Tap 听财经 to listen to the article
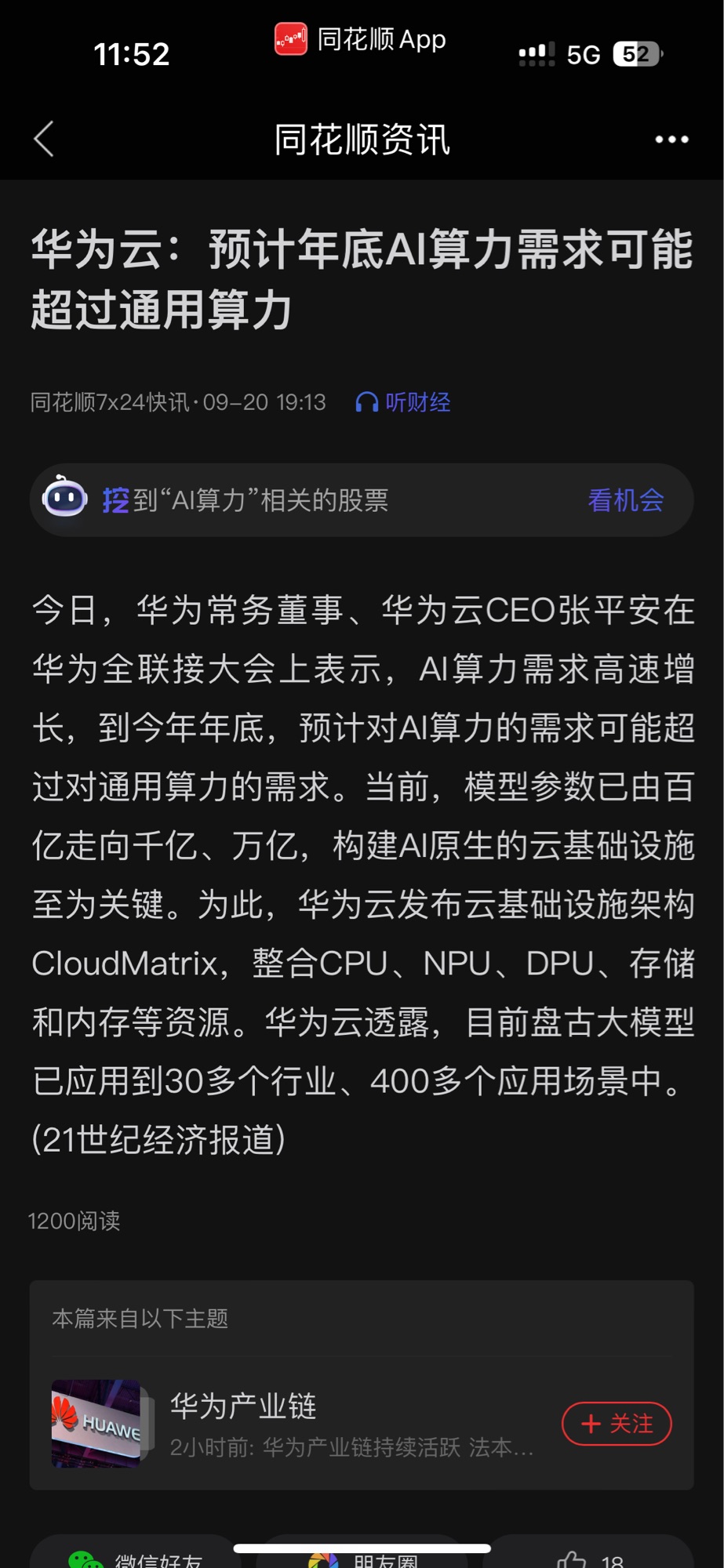The height and width of the screenshot is (1568, 724). 403,402
